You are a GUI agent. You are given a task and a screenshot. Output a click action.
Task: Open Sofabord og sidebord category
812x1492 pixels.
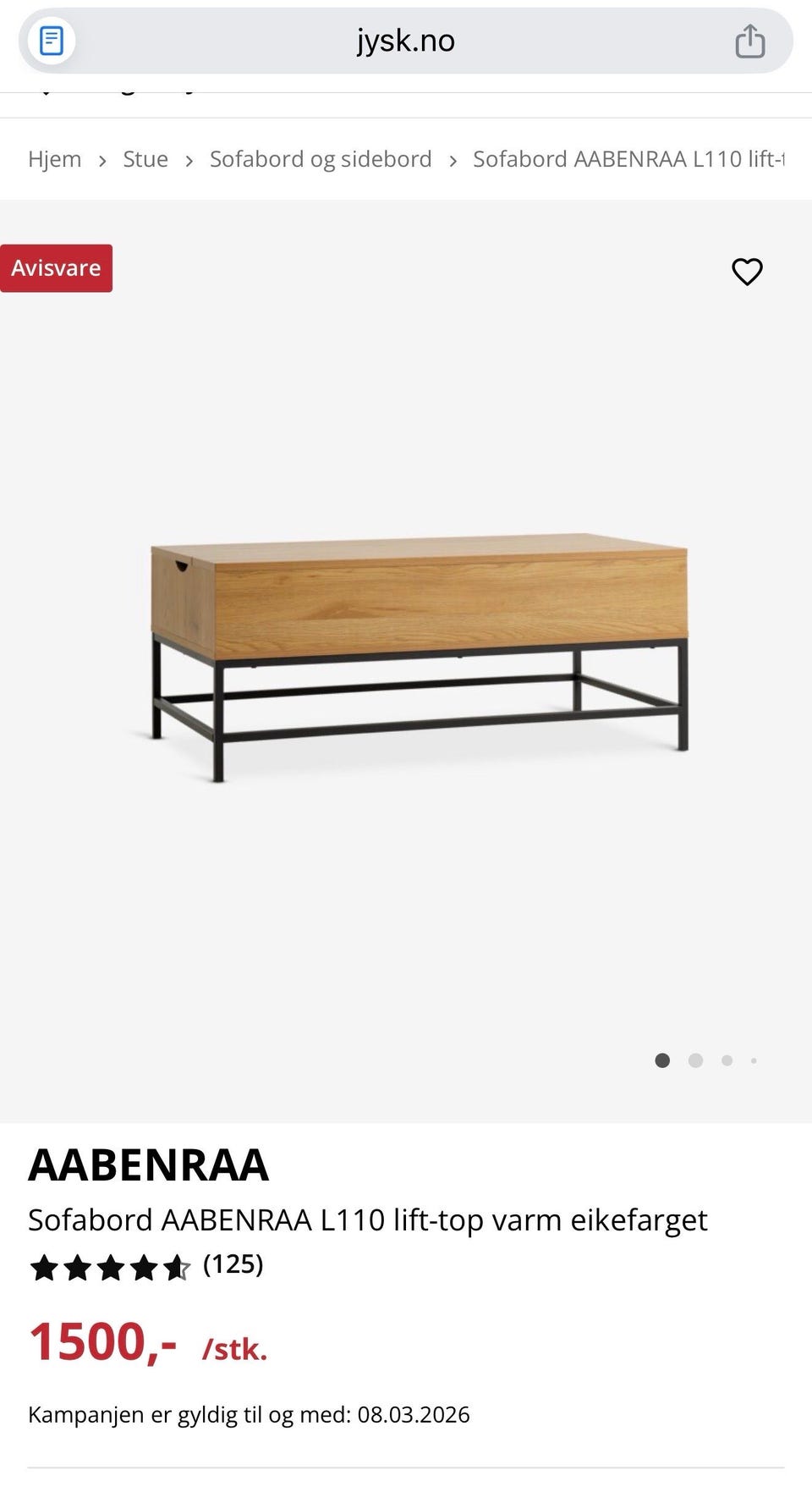click(x=321, y=159)
